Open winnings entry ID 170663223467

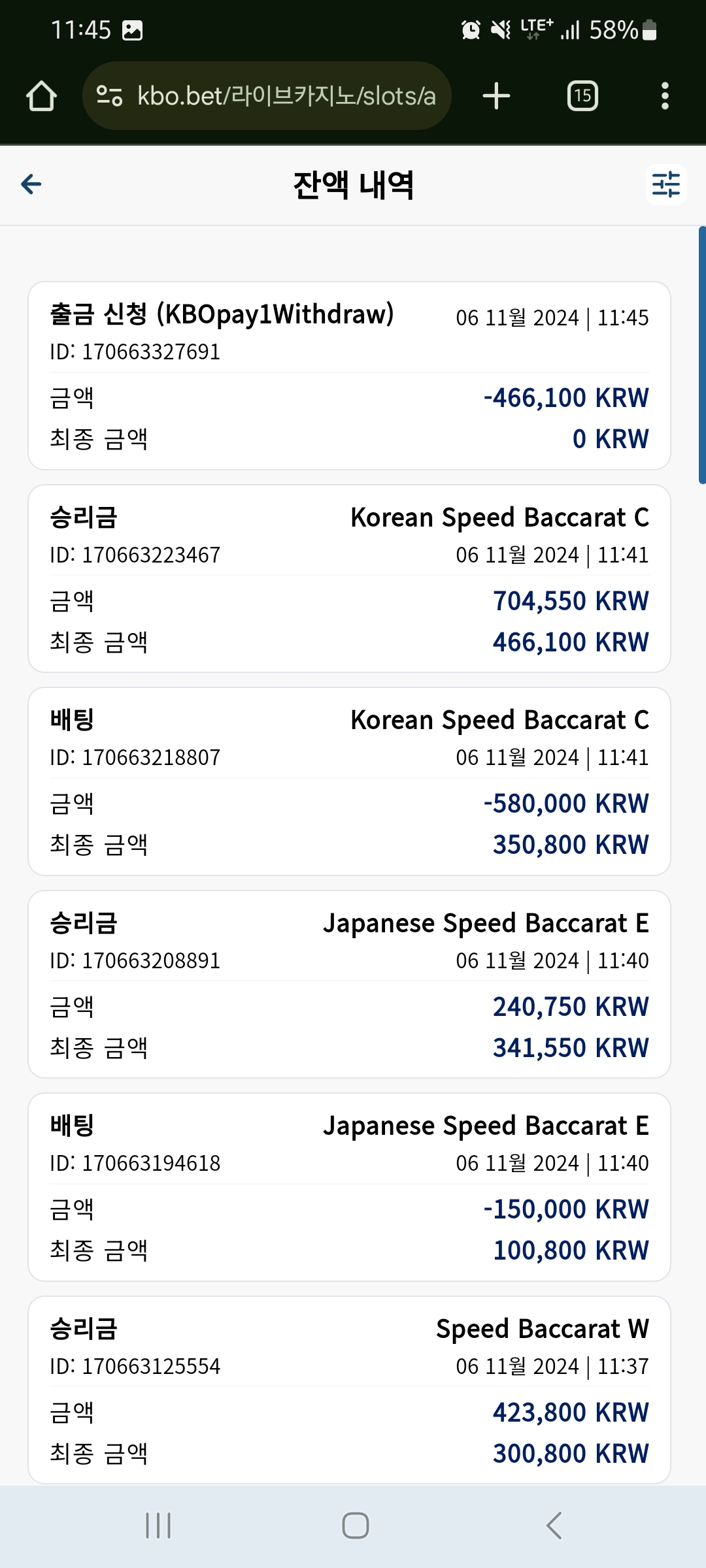pos(349,578)
